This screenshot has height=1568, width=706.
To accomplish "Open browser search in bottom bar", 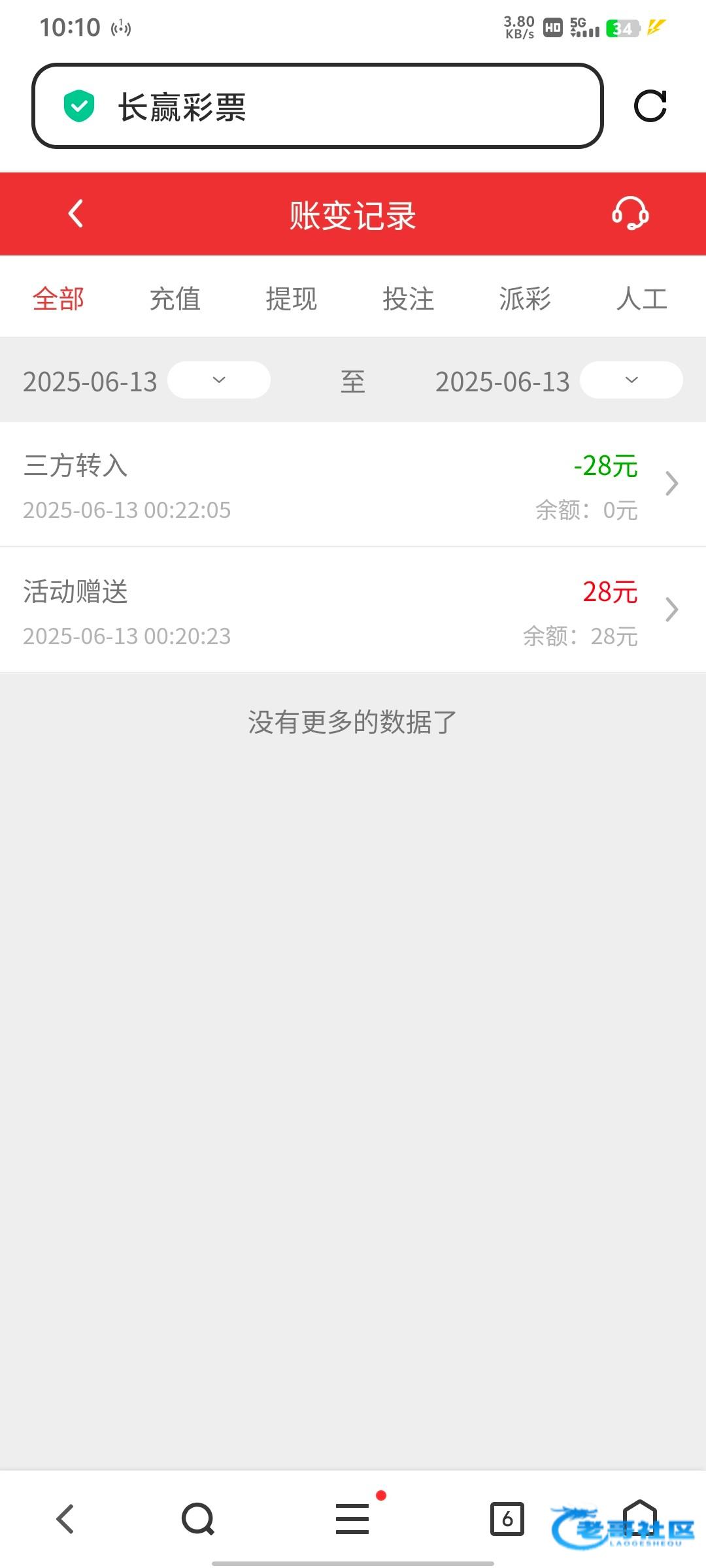I will click(198, 1519).
